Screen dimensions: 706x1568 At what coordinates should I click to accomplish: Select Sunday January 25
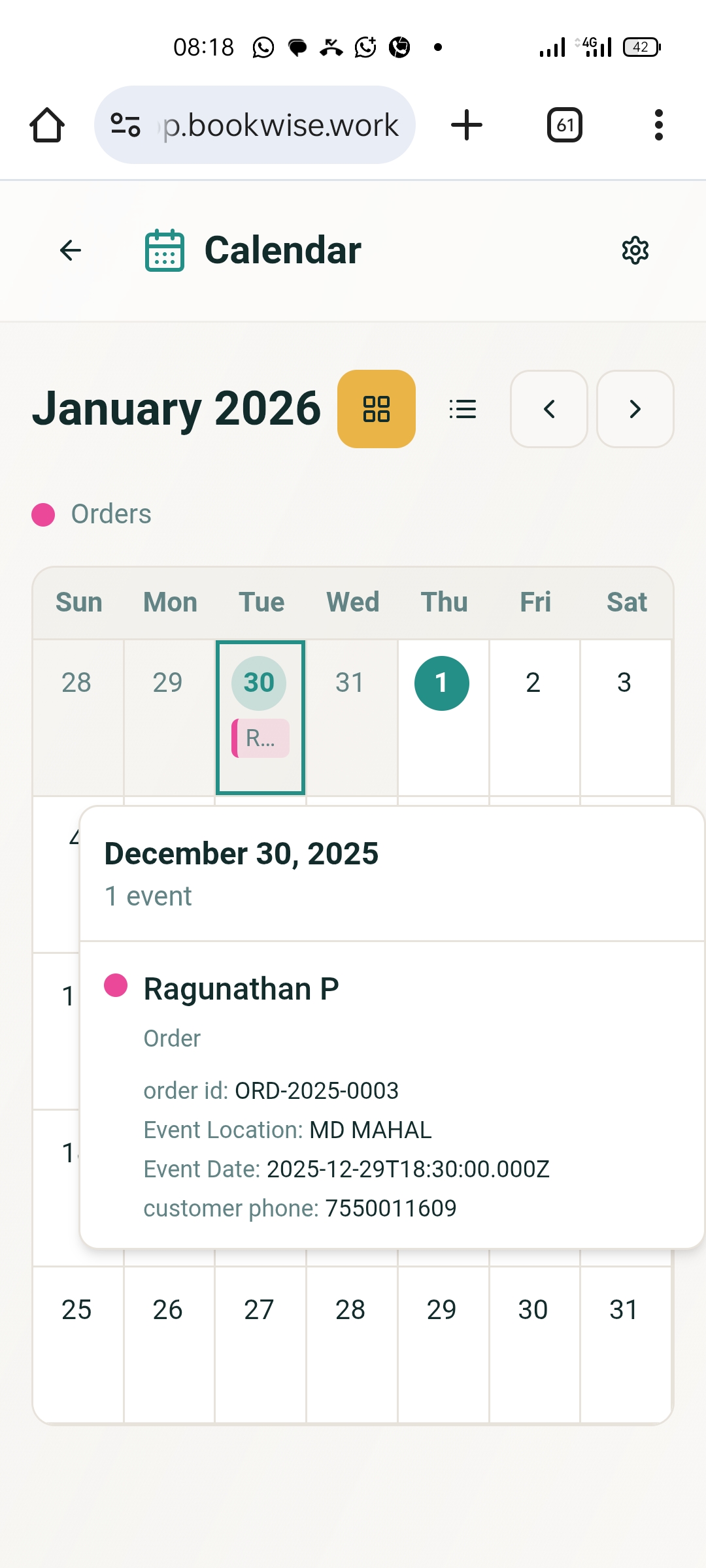[76, 1311]
